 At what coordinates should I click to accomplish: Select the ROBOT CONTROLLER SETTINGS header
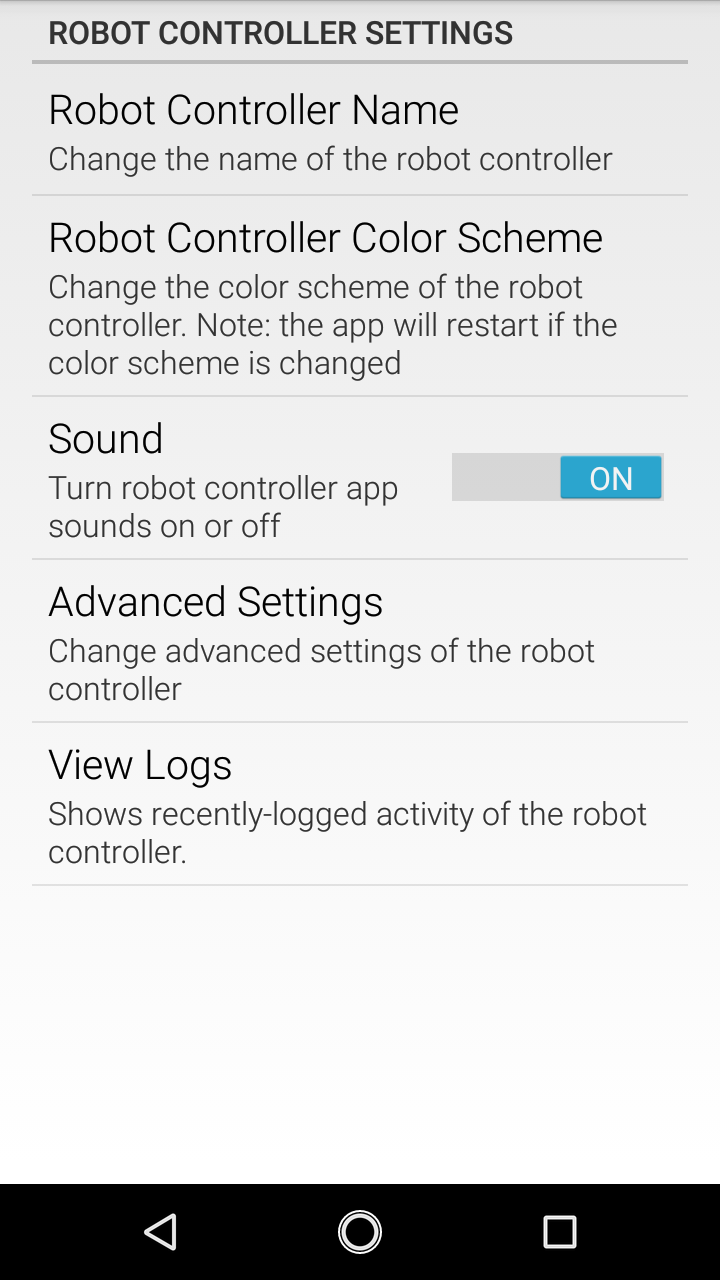tap(281, 33)
